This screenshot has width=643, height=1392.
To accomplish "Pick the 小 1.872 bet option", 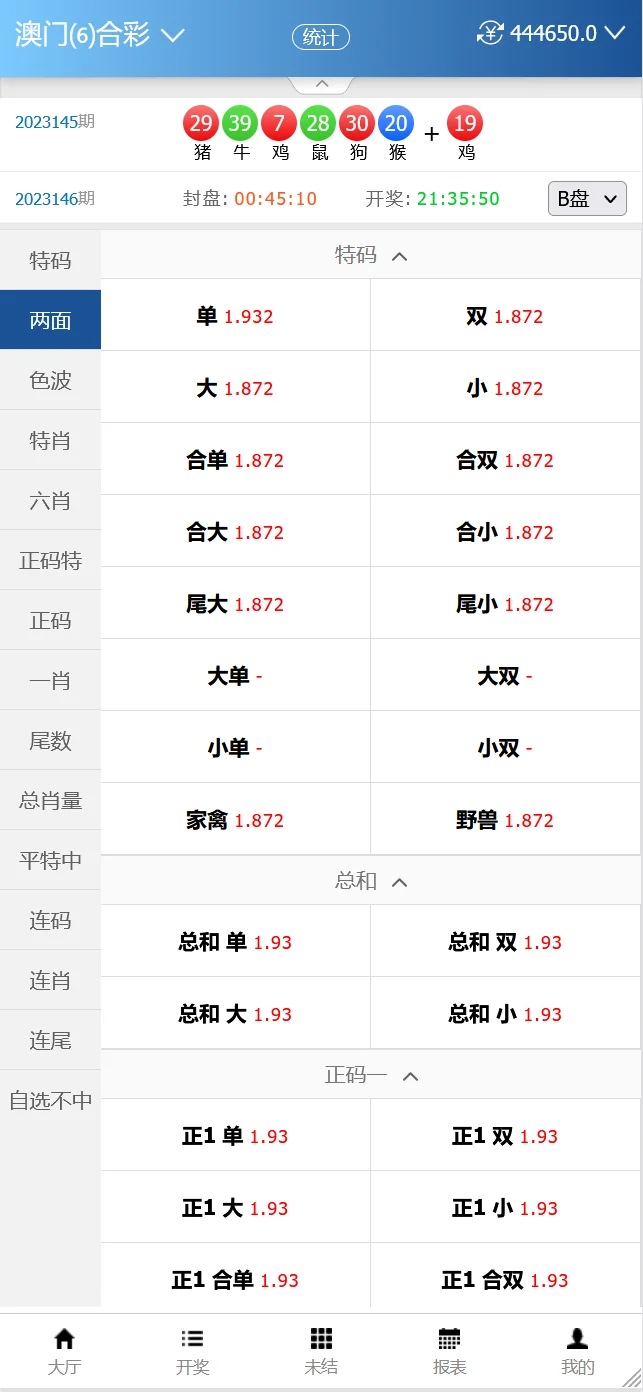I will 505,388.
